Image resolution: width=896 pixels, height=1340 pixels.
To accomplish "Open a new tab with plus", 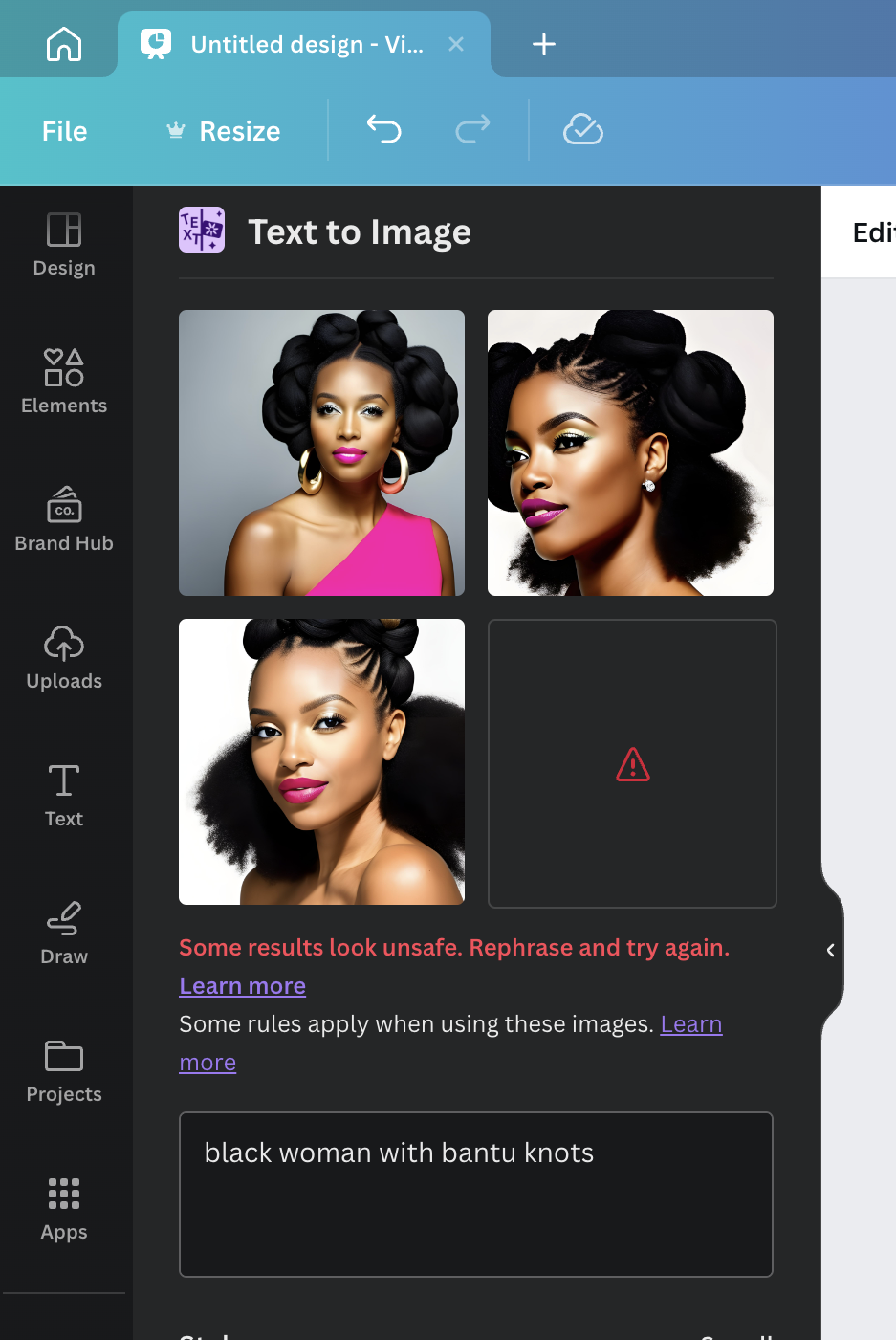I will [543, 44].
